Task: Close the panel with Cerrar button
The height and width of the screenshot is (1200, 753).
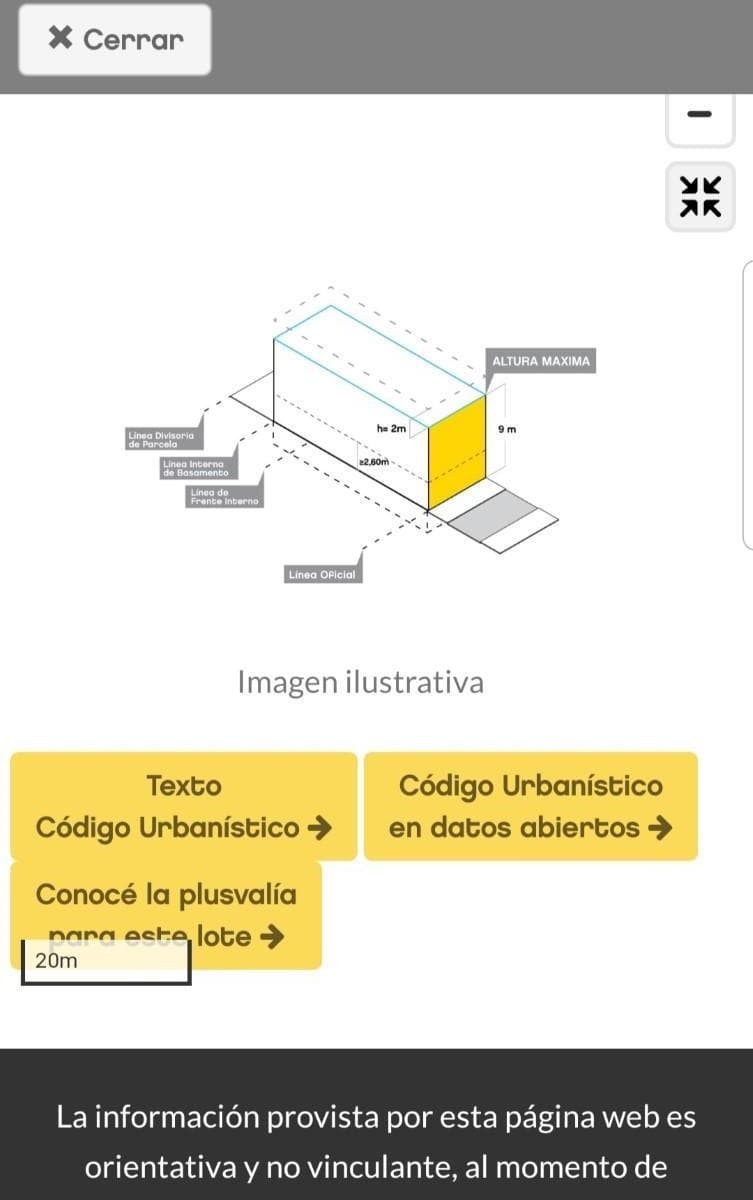Action: tap(115, 40)
